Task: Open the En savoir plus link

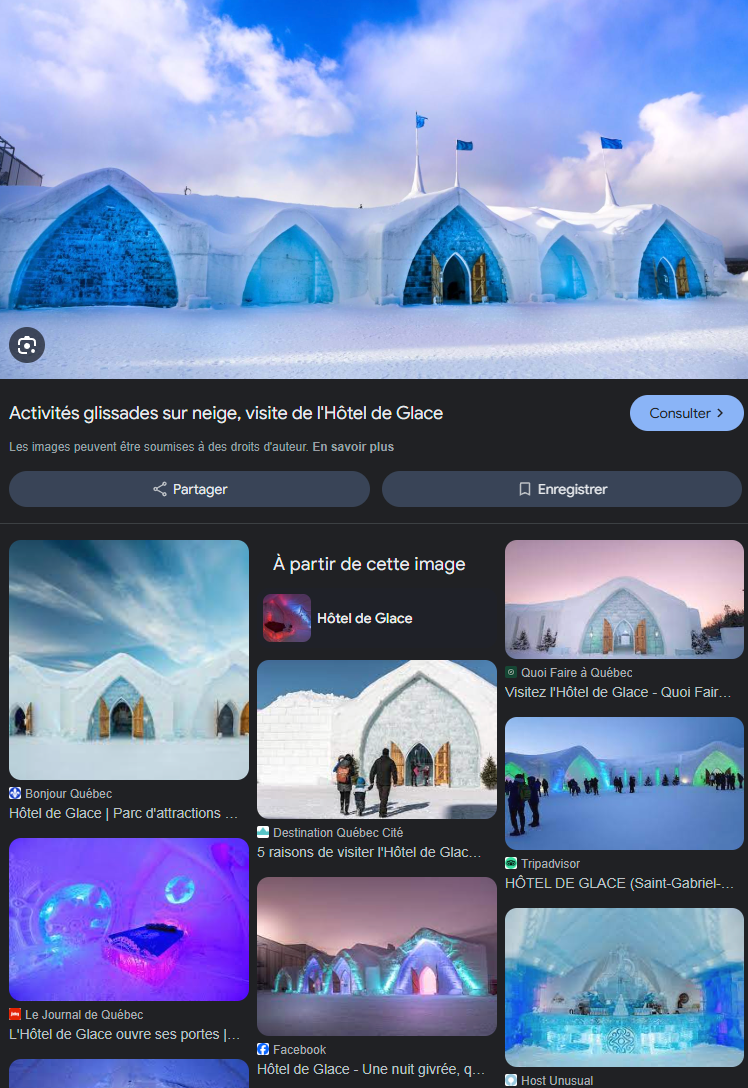Action: click(353, 447)
